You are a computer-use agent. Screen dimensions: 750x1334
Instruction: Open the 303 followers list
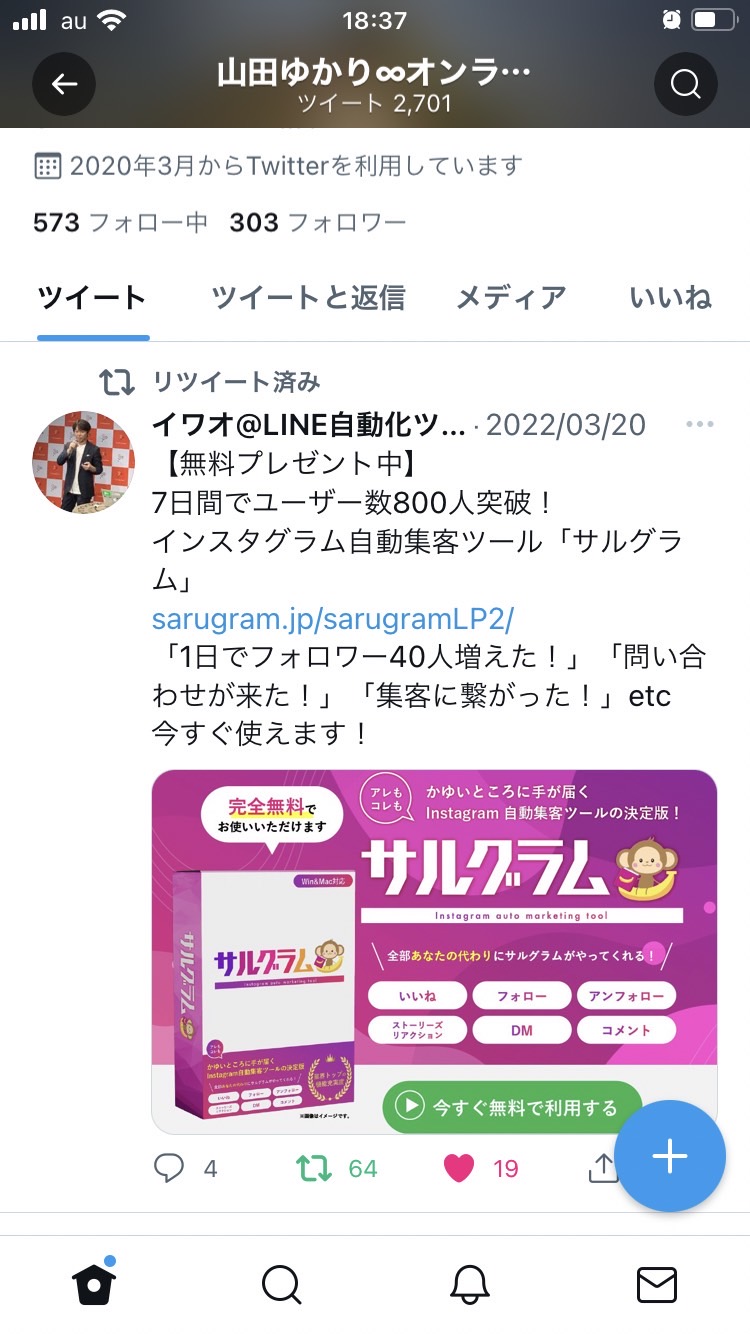[x=317, y=222]
